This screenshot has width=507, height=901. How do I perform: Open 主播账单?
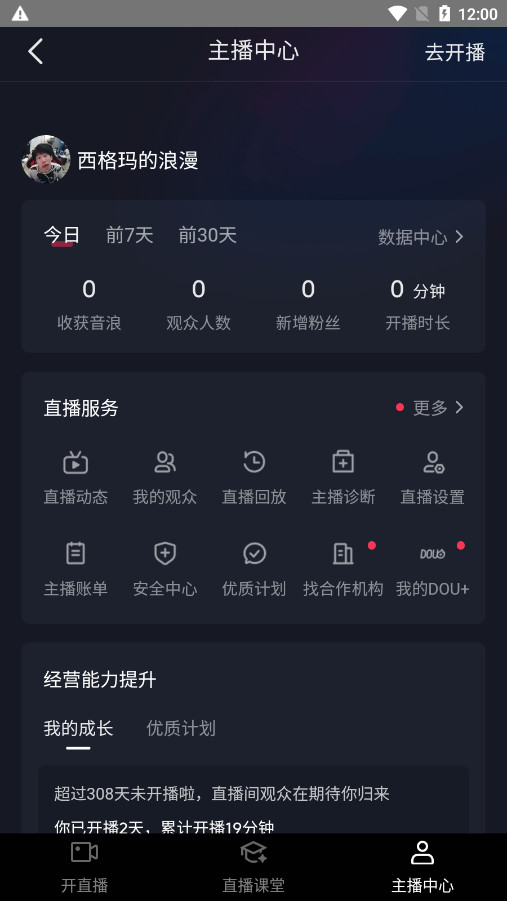coord(76,569)
